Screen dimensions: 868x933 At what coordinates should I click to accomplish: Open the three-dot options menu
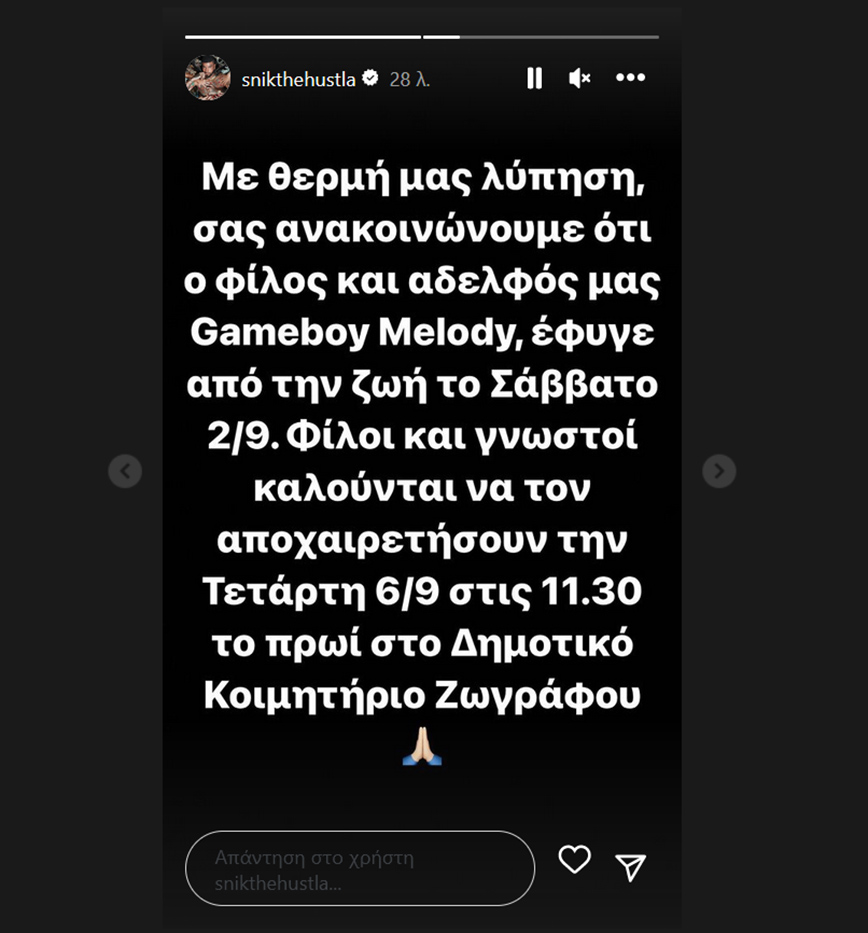point(630,78)
